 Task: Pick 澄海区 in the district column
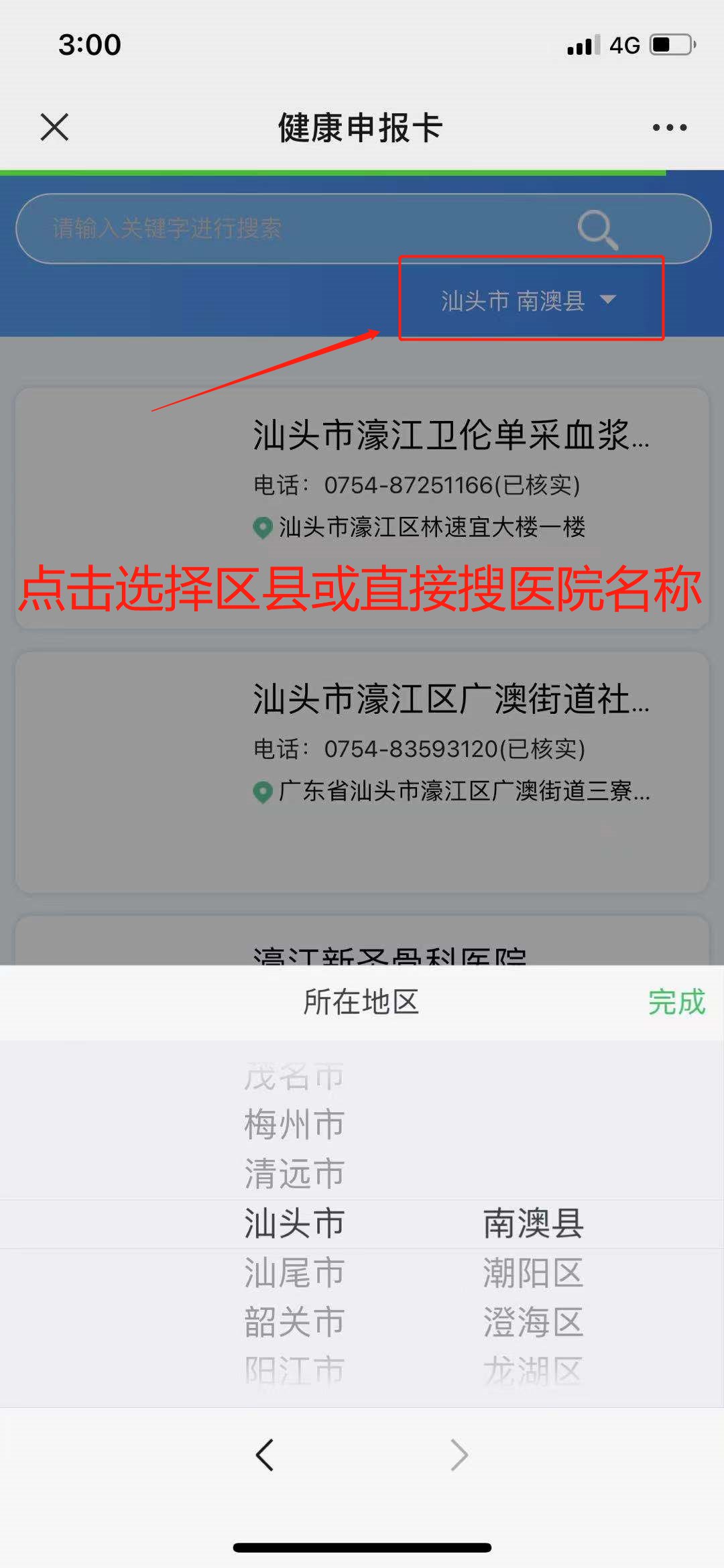[533, 1323]
